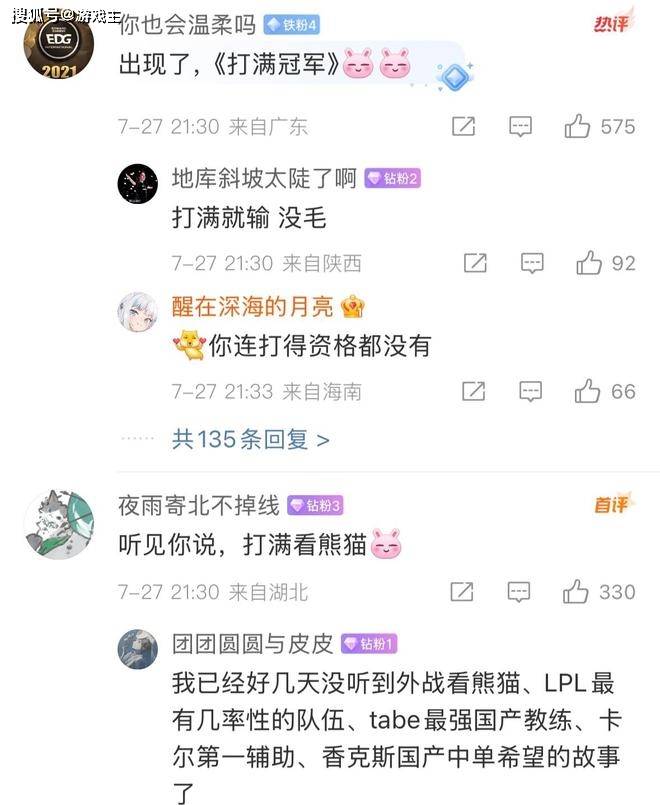The image size is (660, 805).
Task: Reply to 夜雨寄北不掉线's comment
Action: tap(519, 592)
